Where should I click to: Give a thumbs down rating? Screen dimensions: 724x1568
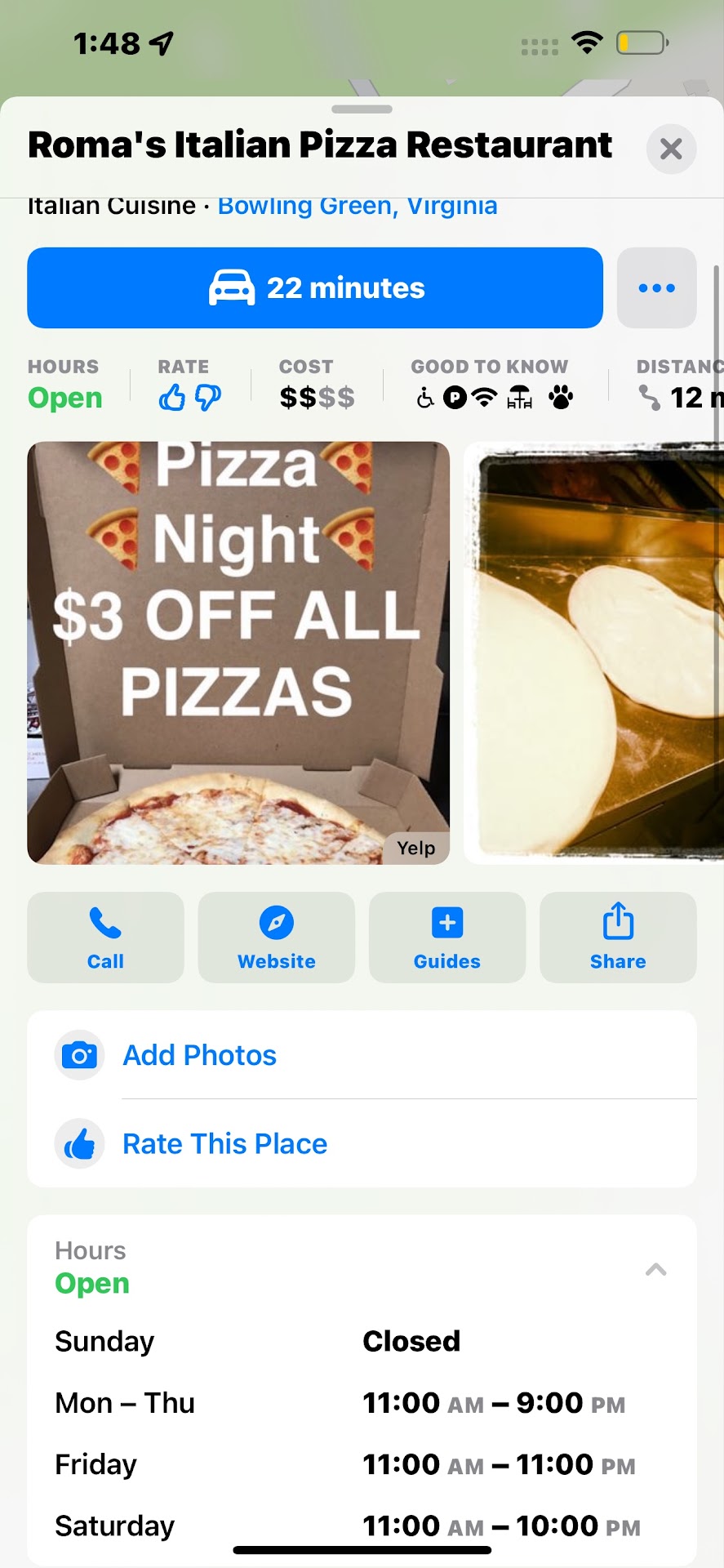(x=208, y=399)
